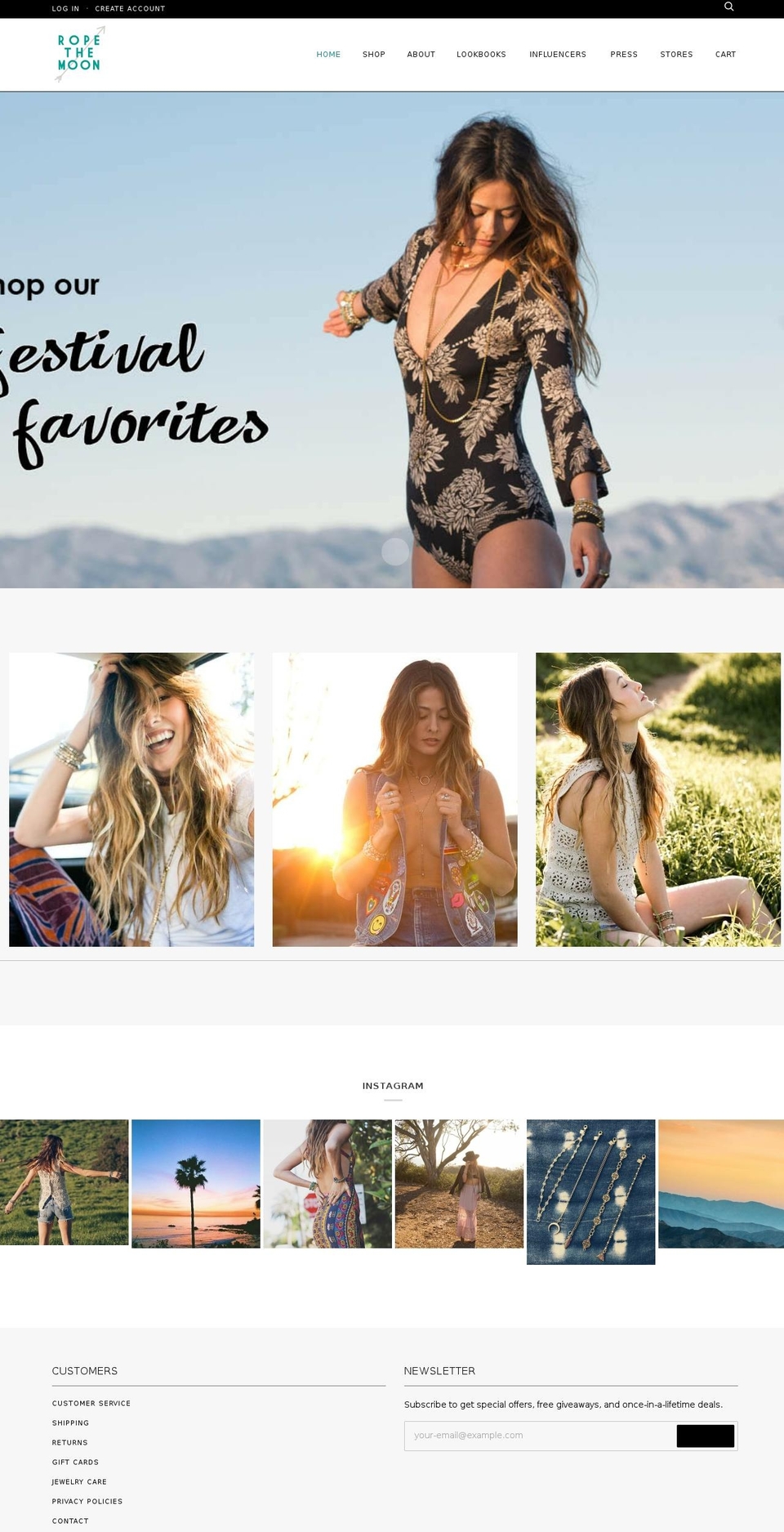Open the SHOP menu item

pyautogui.click(x=373, y=54)
